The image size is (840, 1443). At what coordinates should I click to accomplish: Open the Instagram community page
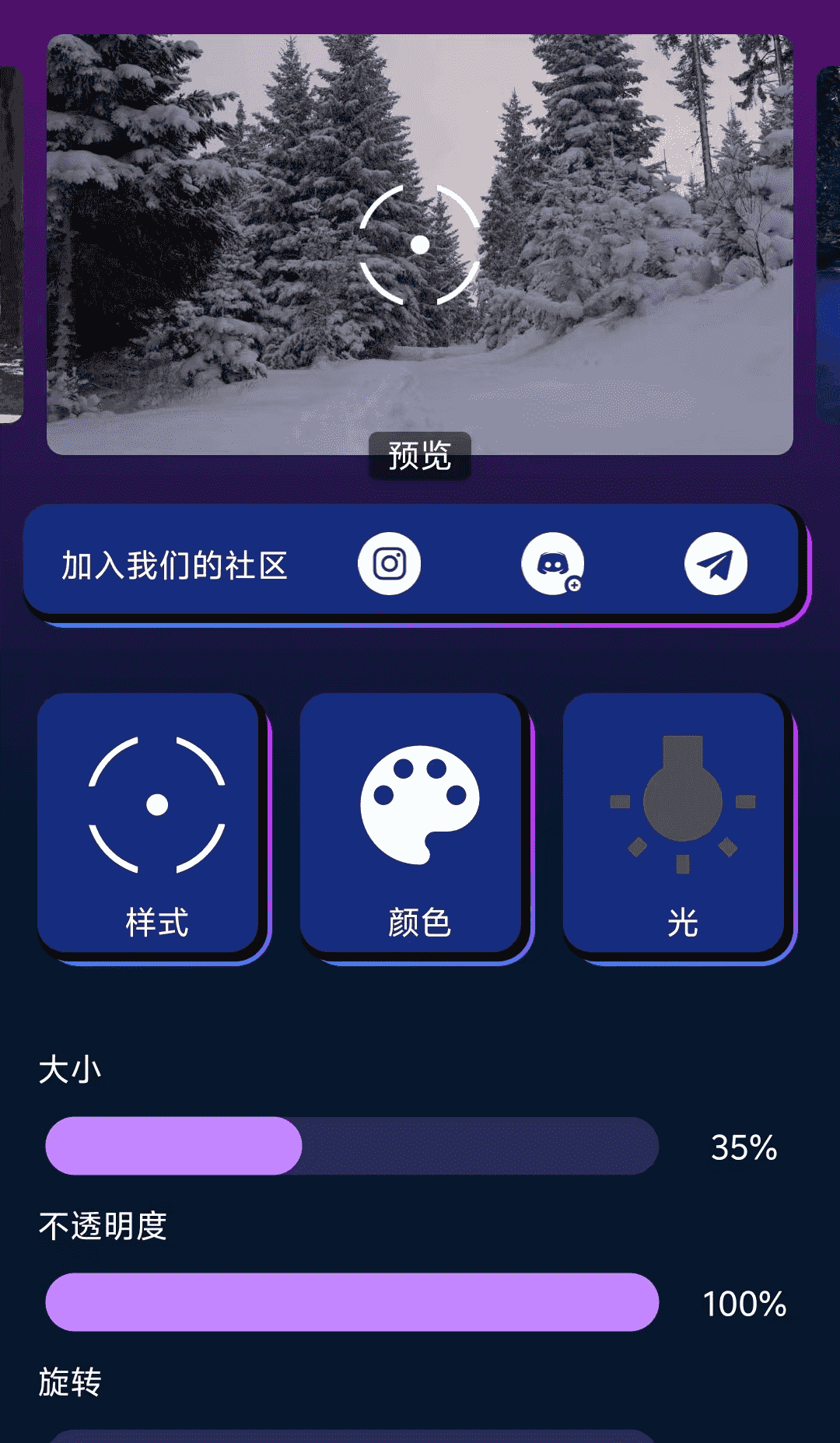[x=388, y=564]
